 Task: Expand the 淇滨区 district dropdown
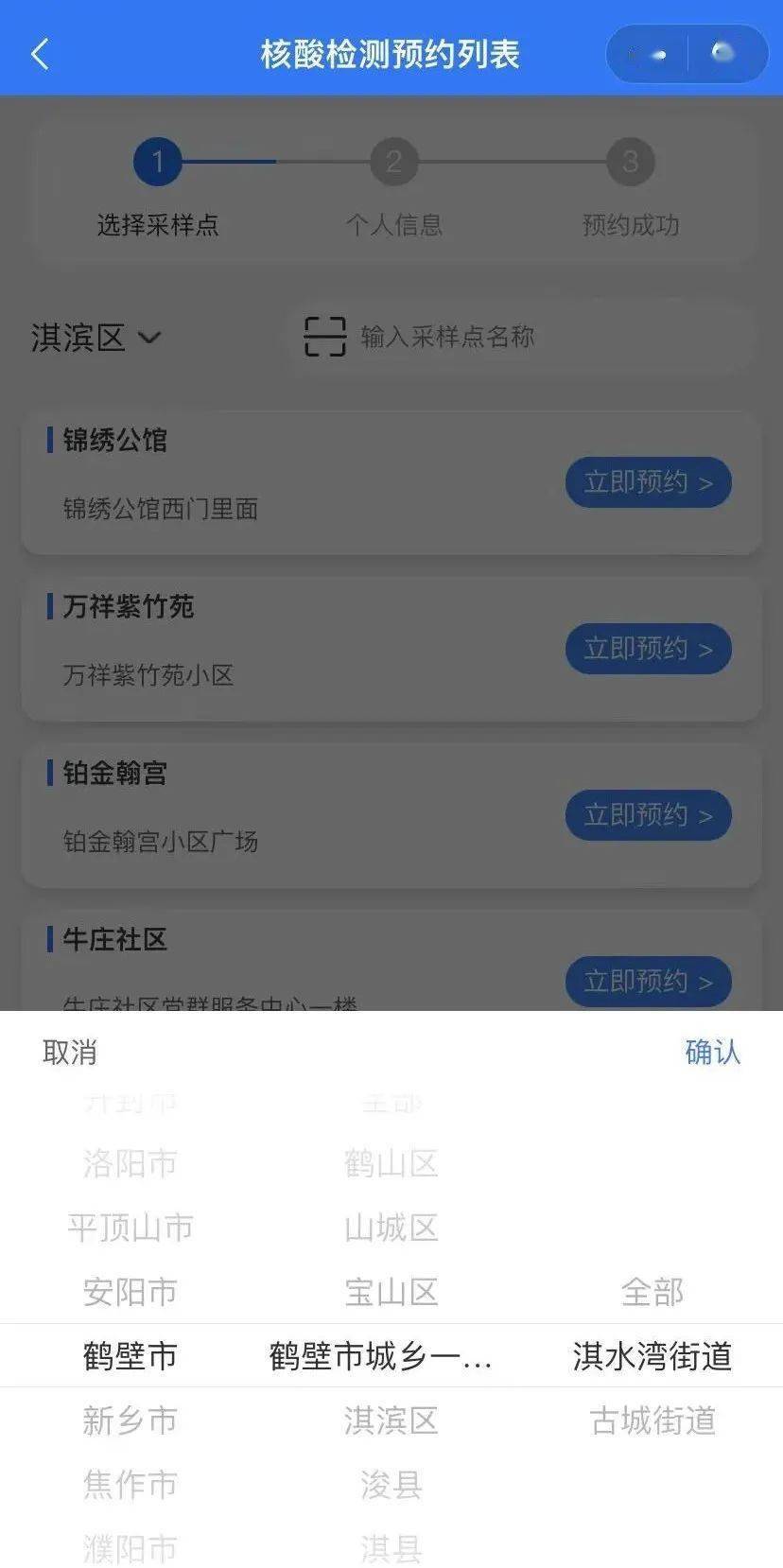click(93, 337)
